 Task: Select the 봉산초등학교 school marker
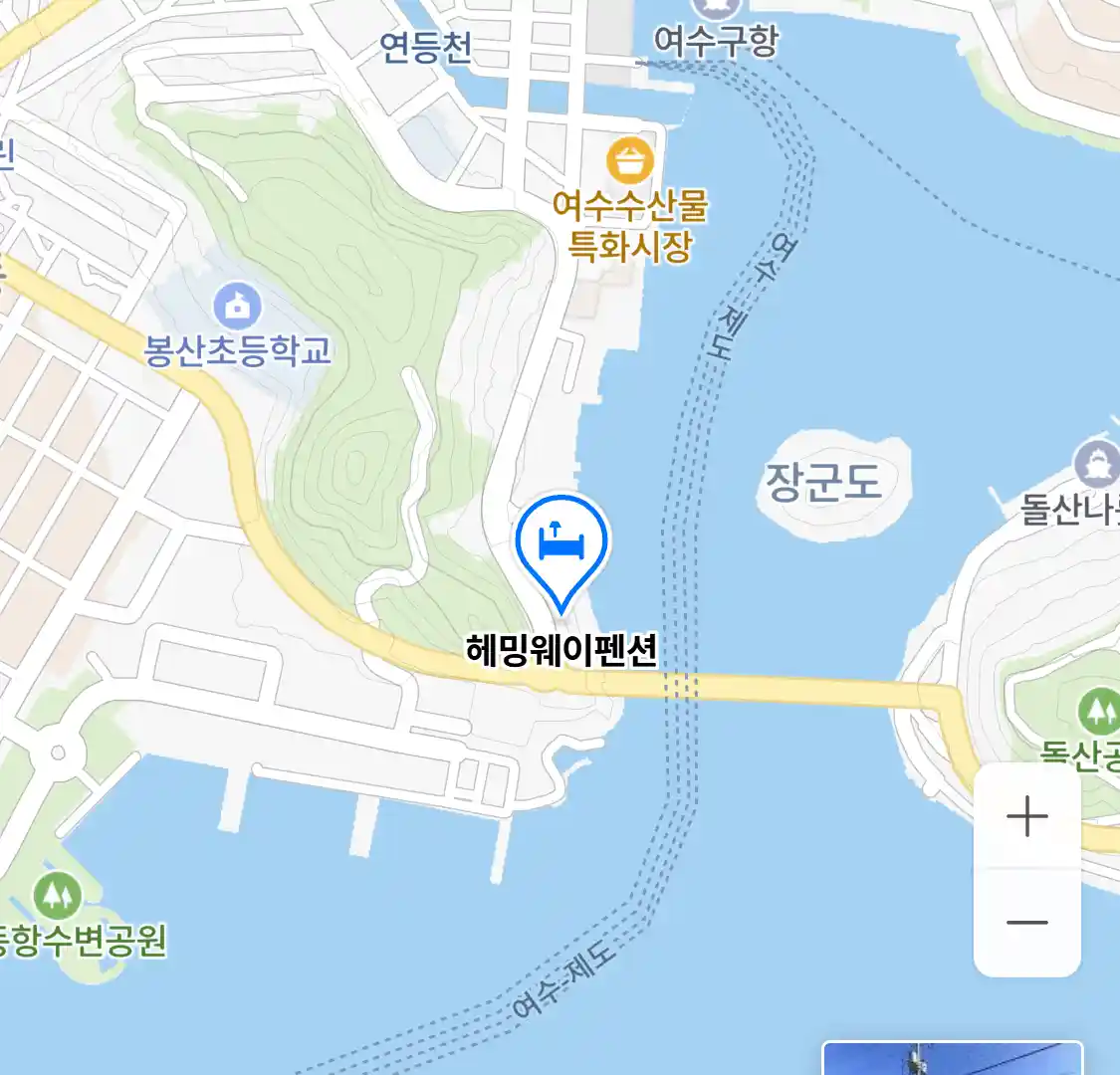237,307
